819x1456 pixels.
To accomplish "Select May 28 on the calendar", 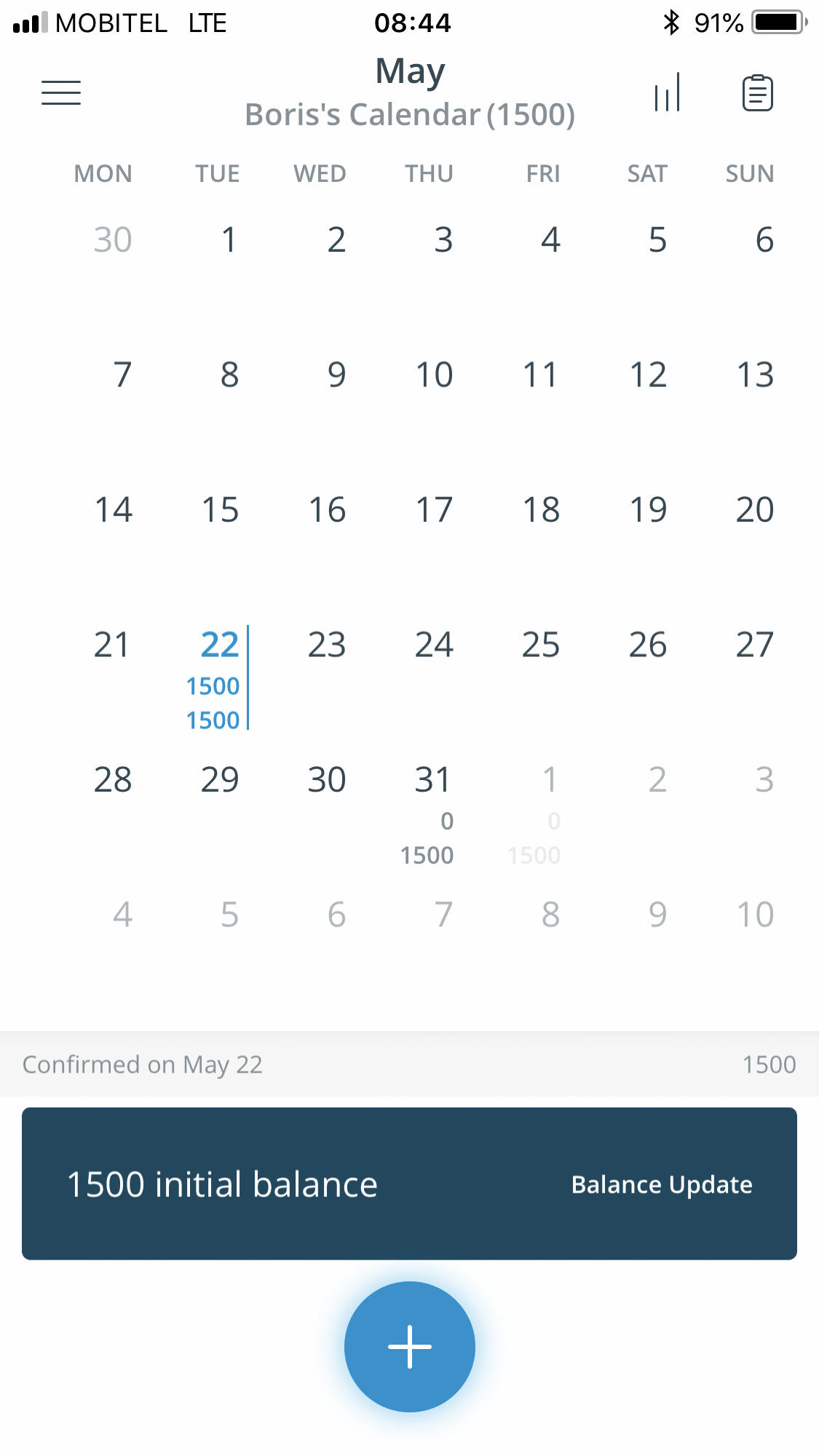I will [113, 780].
